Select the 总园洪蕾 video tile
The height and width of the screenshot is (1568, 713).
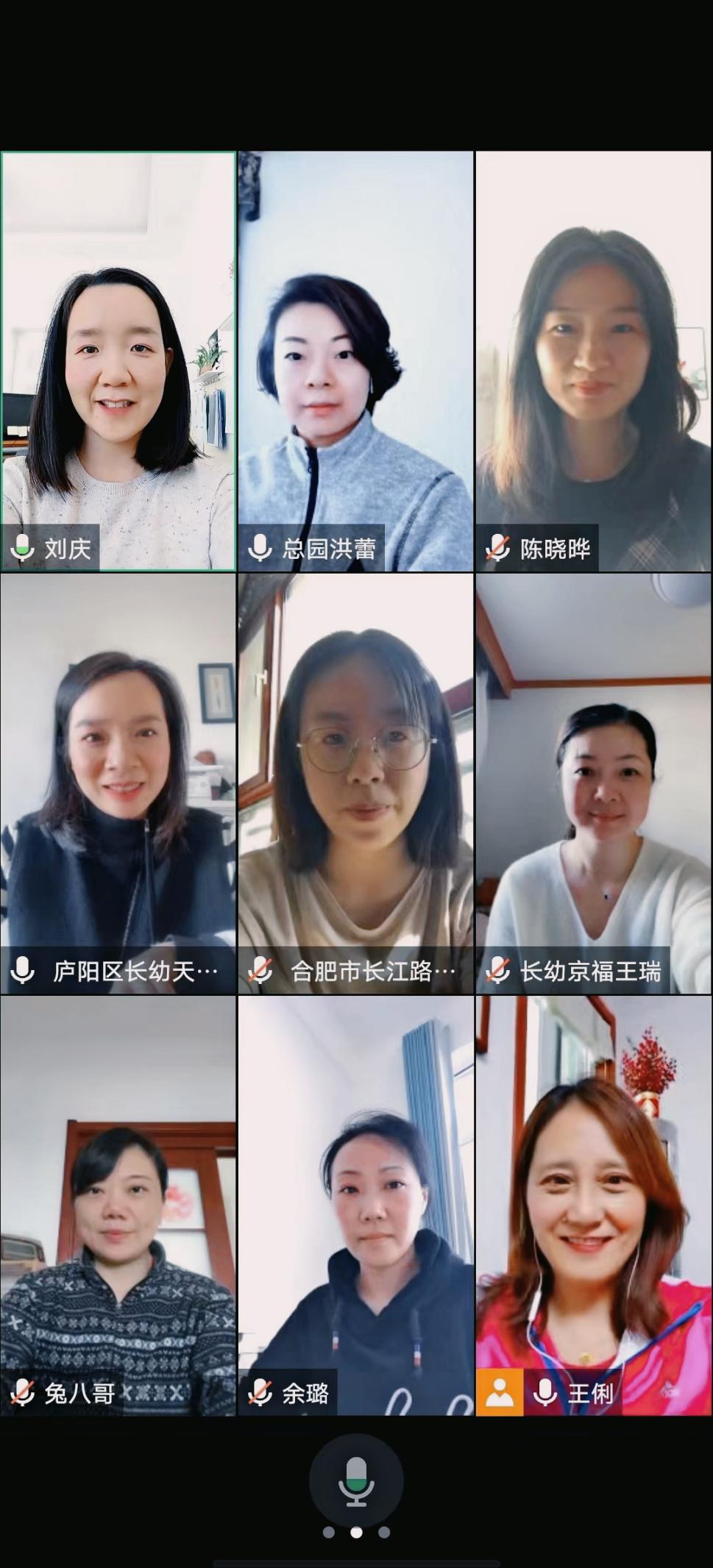pos(355,360)
